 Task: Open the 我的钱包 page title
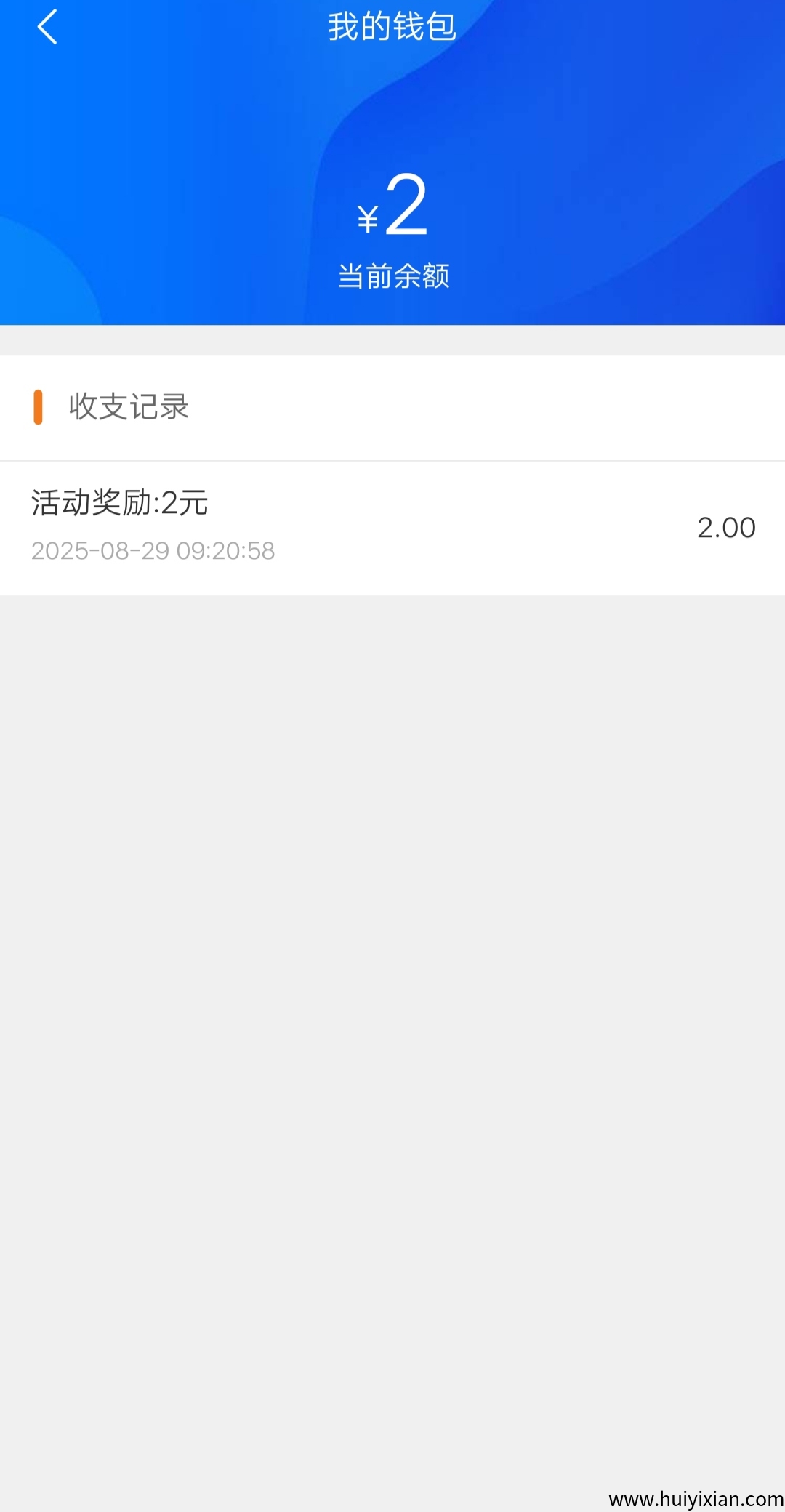(392, 28)
